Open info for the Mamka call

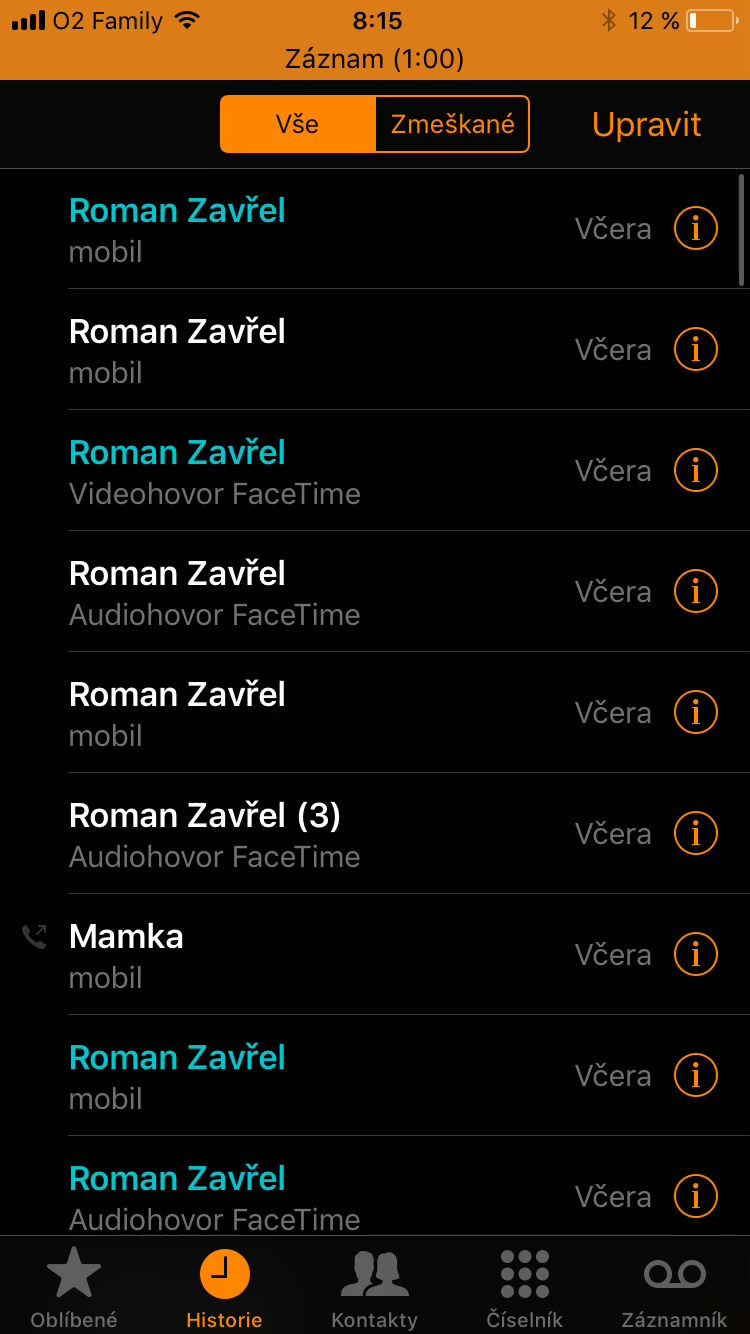click(696, 954)
